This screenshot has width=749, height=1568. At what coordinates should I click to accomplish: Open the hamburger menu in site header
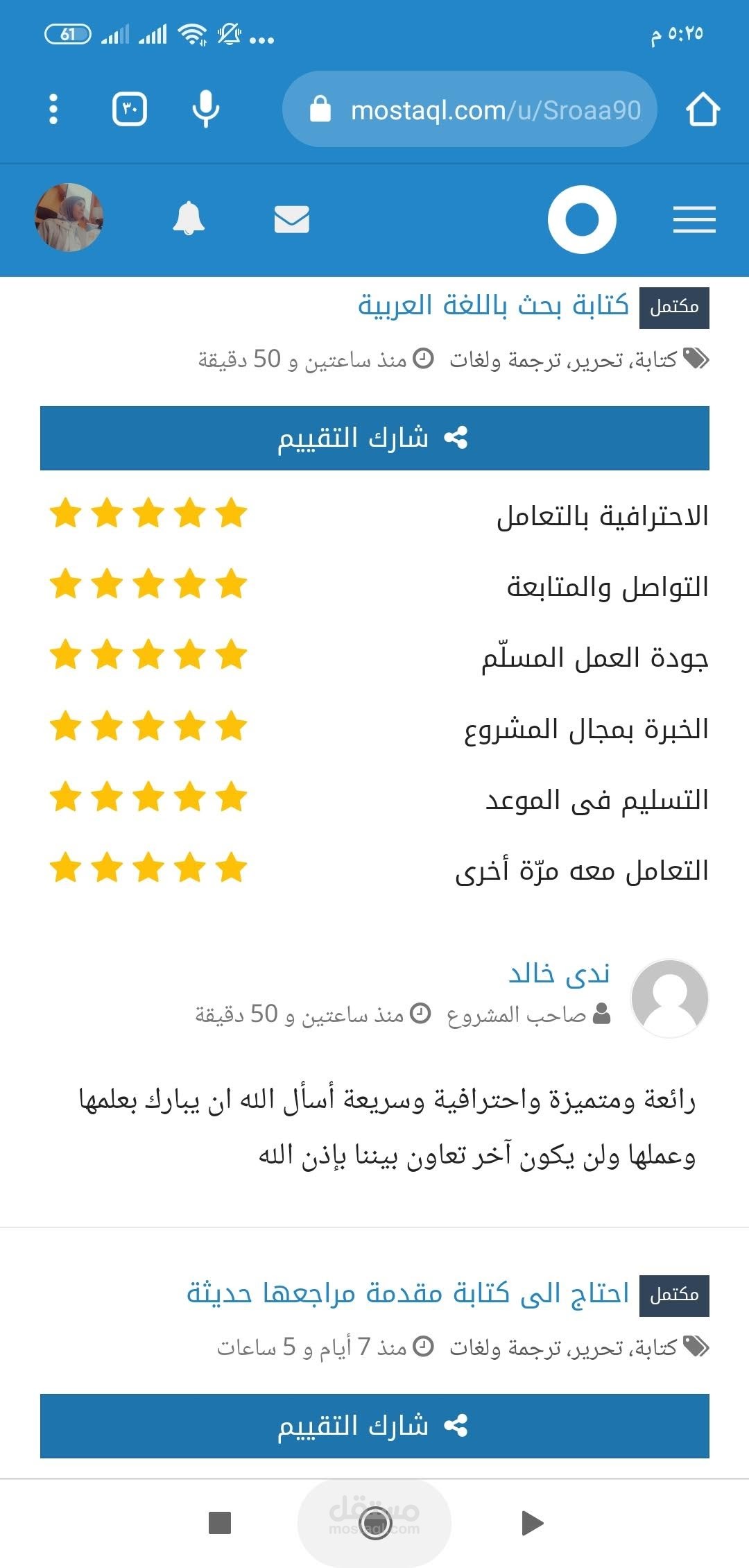(x=693, y=220)
